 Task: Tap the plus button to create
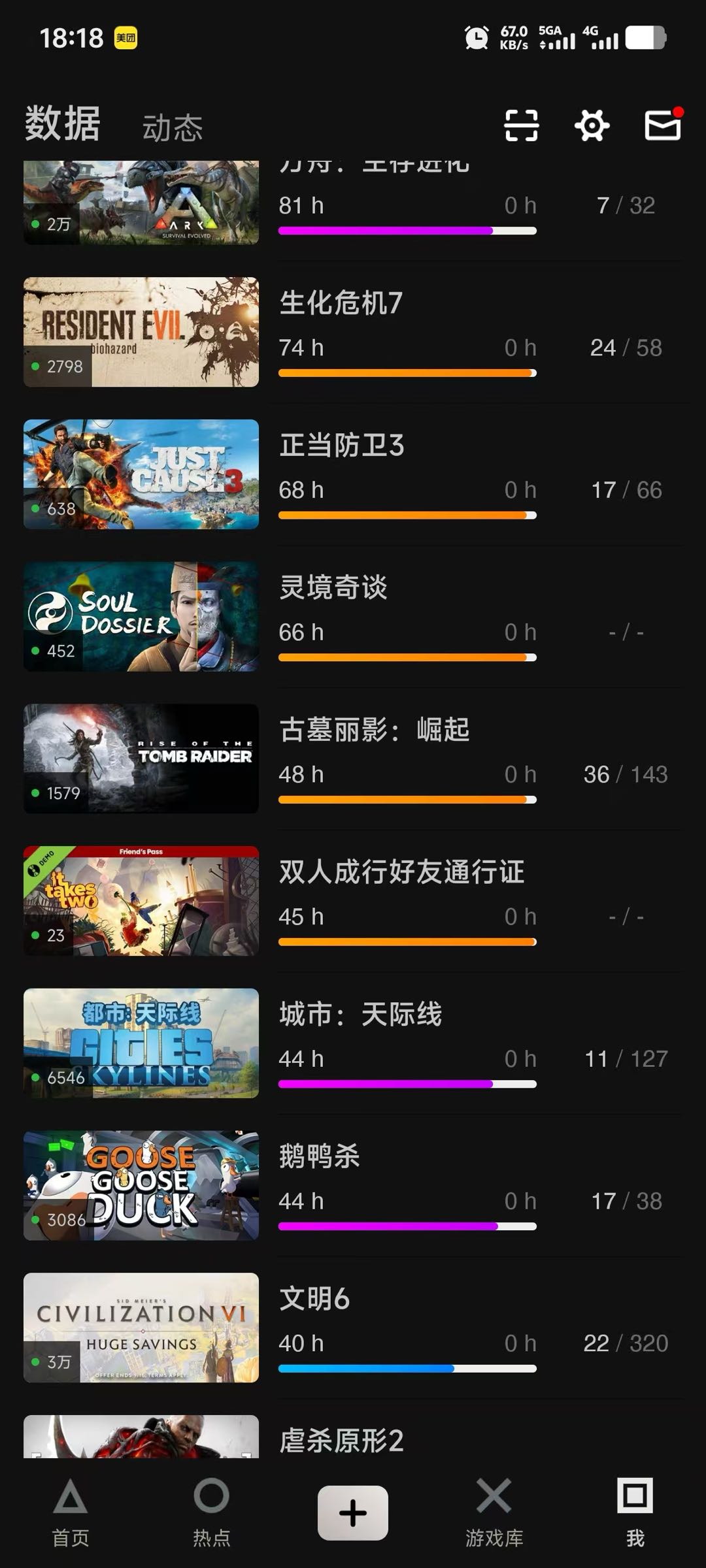click(x=353, y=1512)
